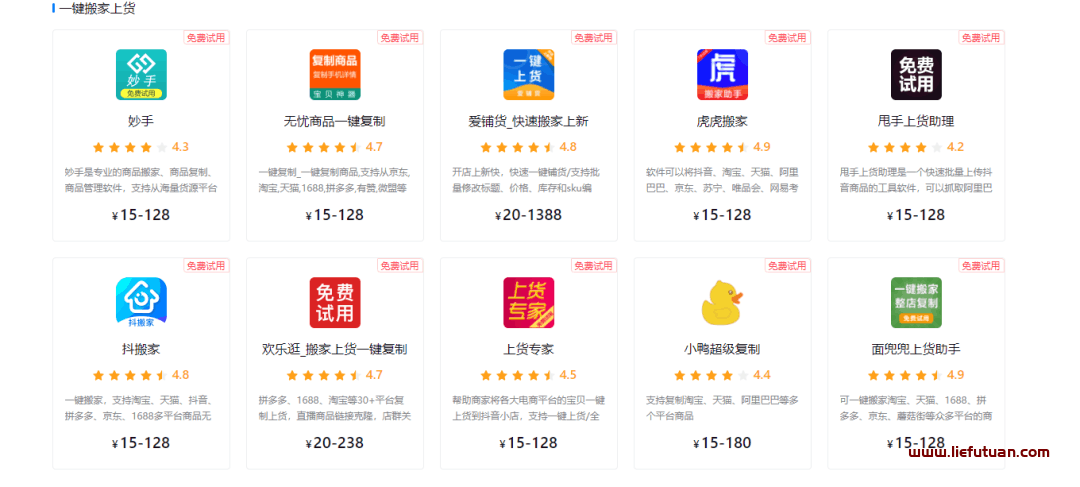This screenshot has width=1080, height=487.
Task: Open the 无忧商品一键复制 card
Action: [334, 121]
